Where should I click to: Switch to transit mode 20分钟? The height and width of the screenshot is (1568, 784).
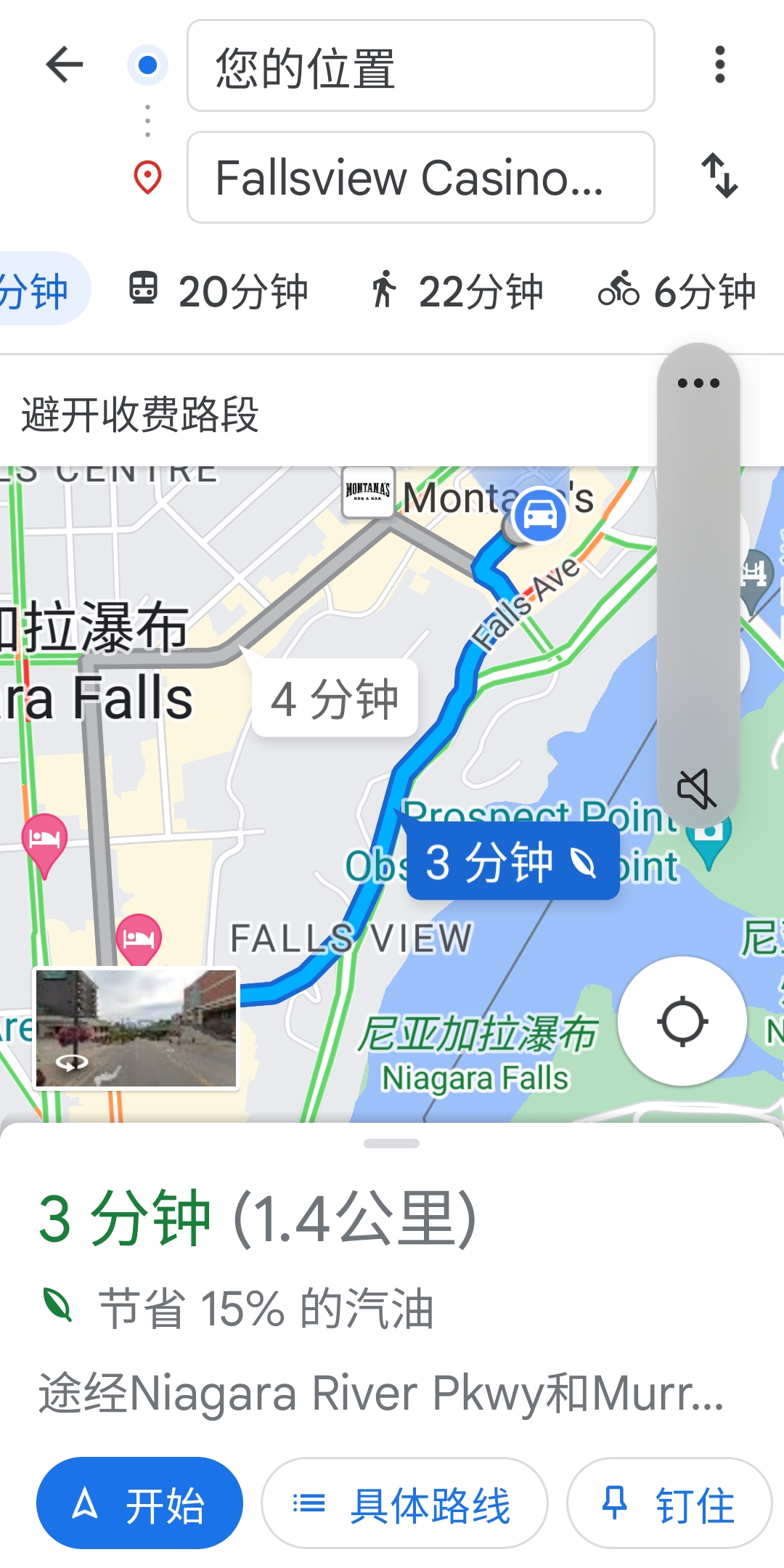point(219,291)
